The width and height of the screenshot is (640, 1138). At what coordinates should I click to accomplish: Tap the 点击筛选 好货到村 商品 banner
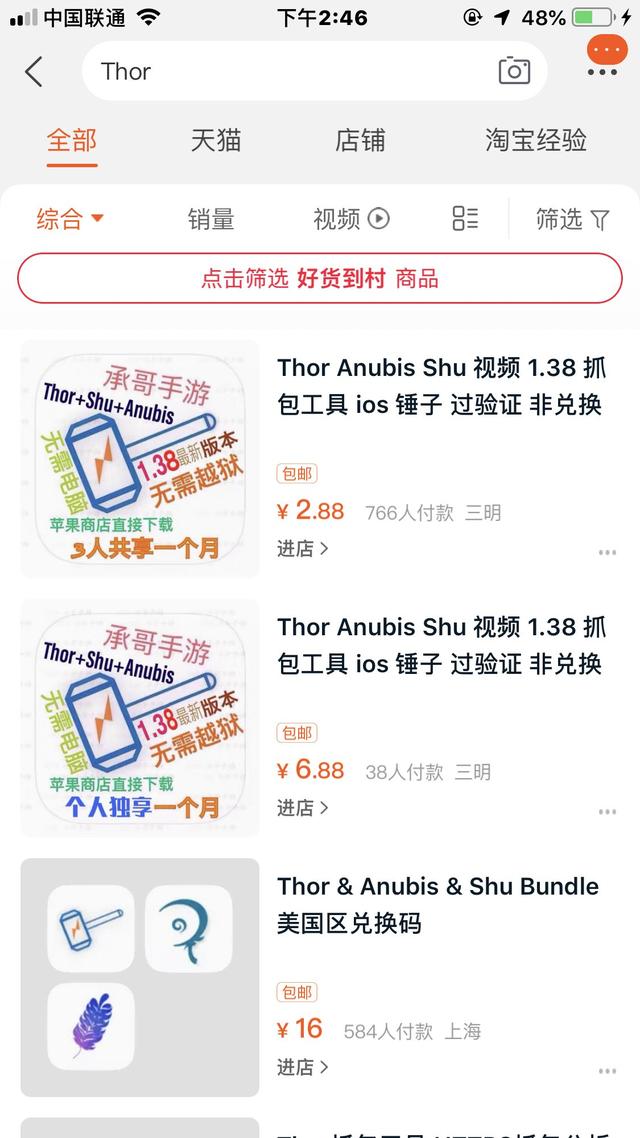coord(320,278)
